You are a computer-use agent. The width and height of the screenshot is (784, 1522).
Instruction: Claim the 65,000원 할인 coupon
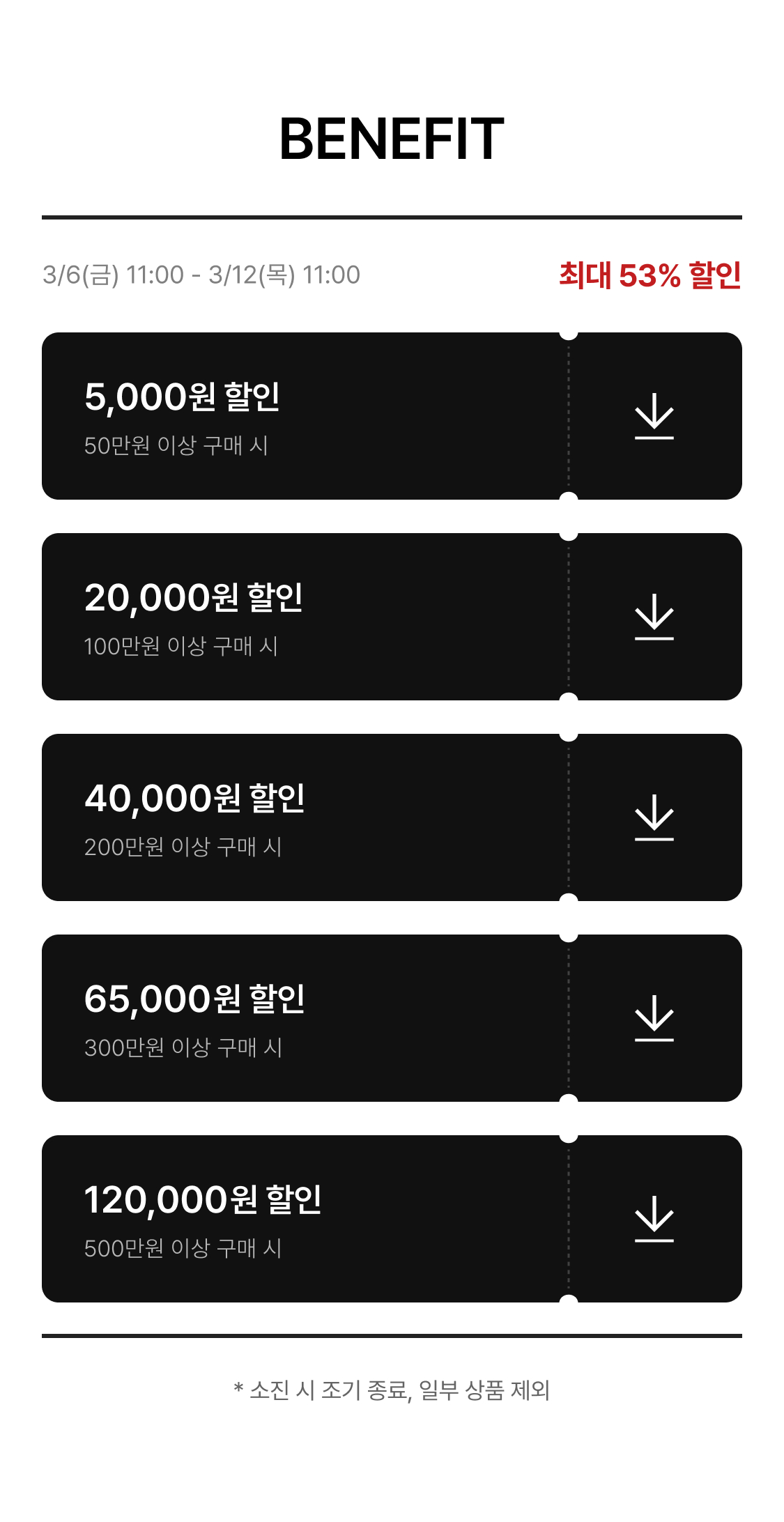coord(654,1018)
